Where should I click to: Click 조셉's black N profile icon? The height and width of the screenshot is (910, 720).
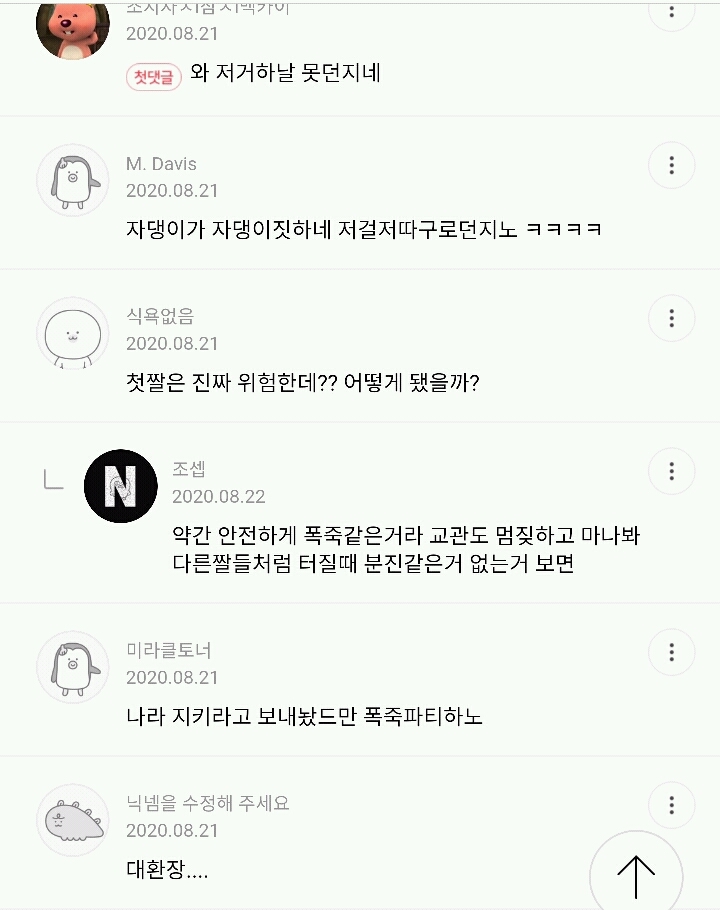[x=120, y=486]
